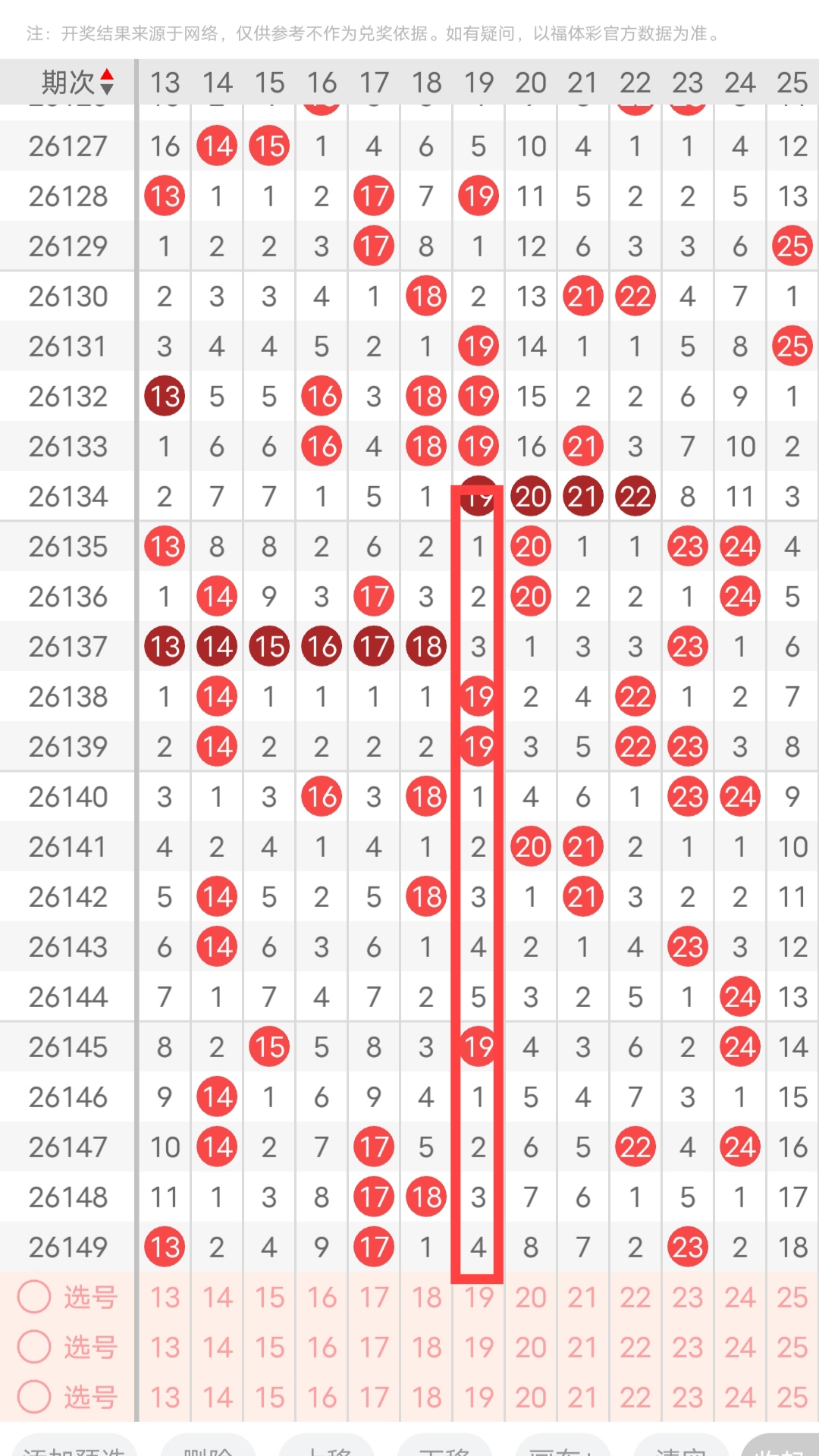Tap the 回车 button
The image size is (819, 1456).
[563, 1445]
